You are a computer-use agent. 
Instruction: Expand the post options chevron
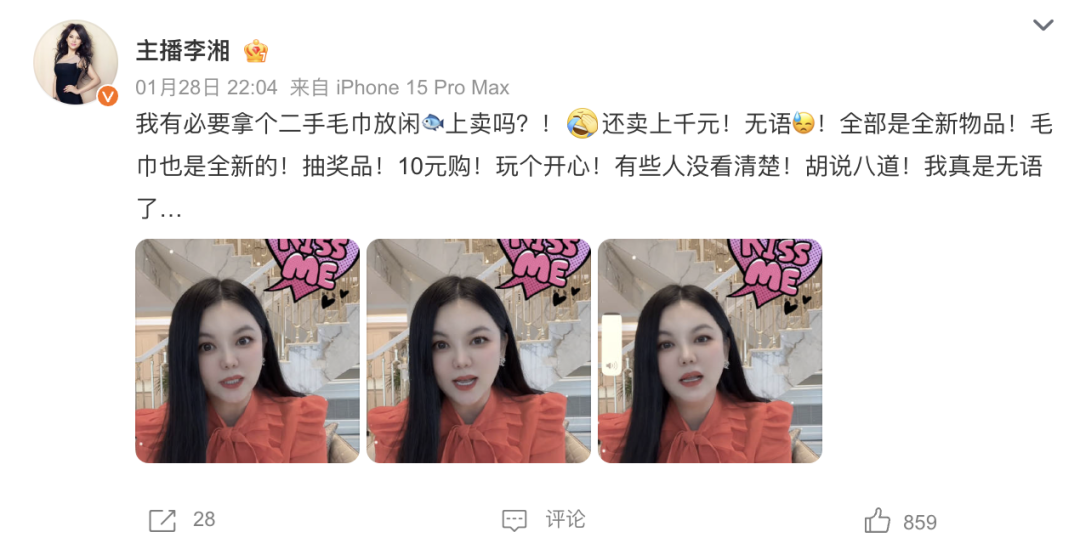(1043, 25)
